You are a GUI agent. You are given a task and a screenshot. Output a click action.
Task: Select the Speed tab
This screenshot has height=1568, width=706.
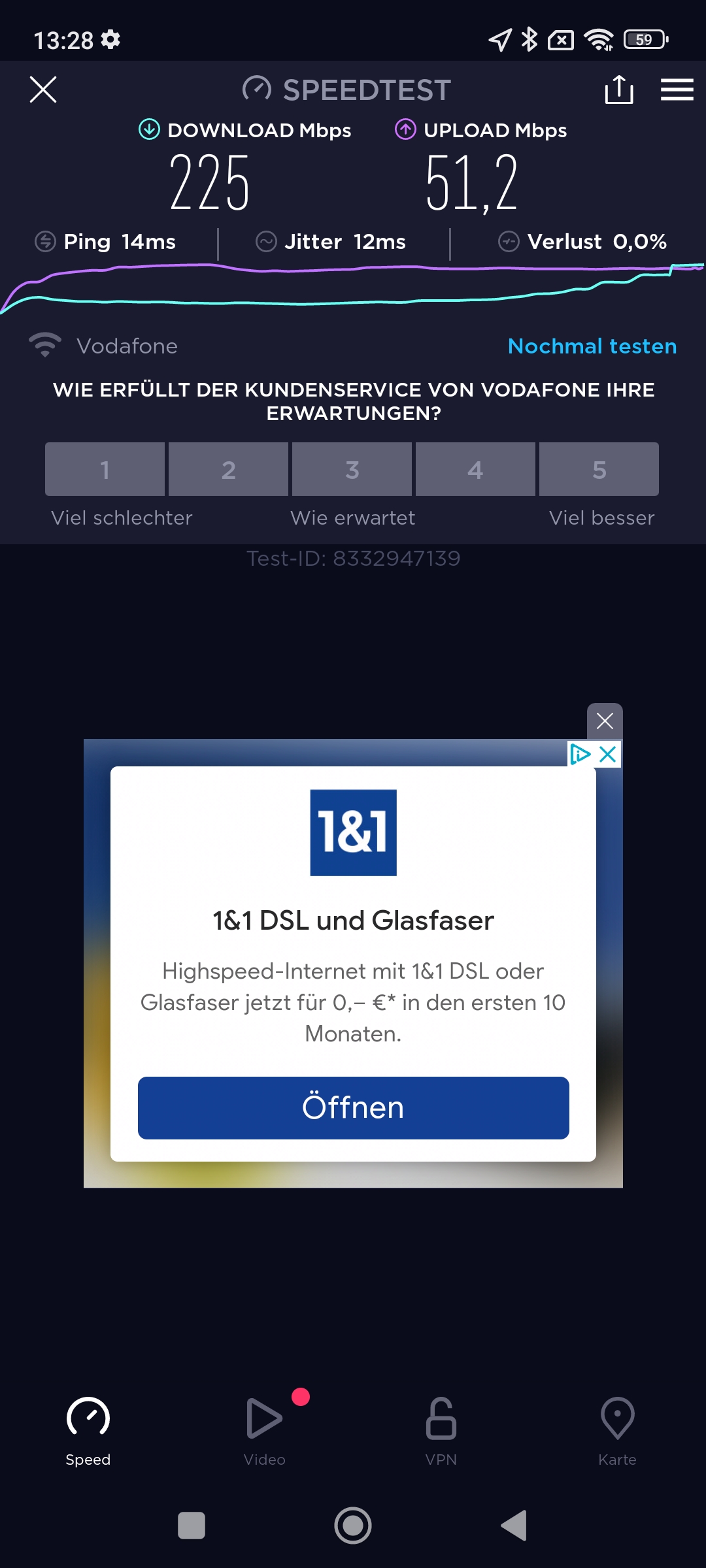click(x=88, y=1431)
